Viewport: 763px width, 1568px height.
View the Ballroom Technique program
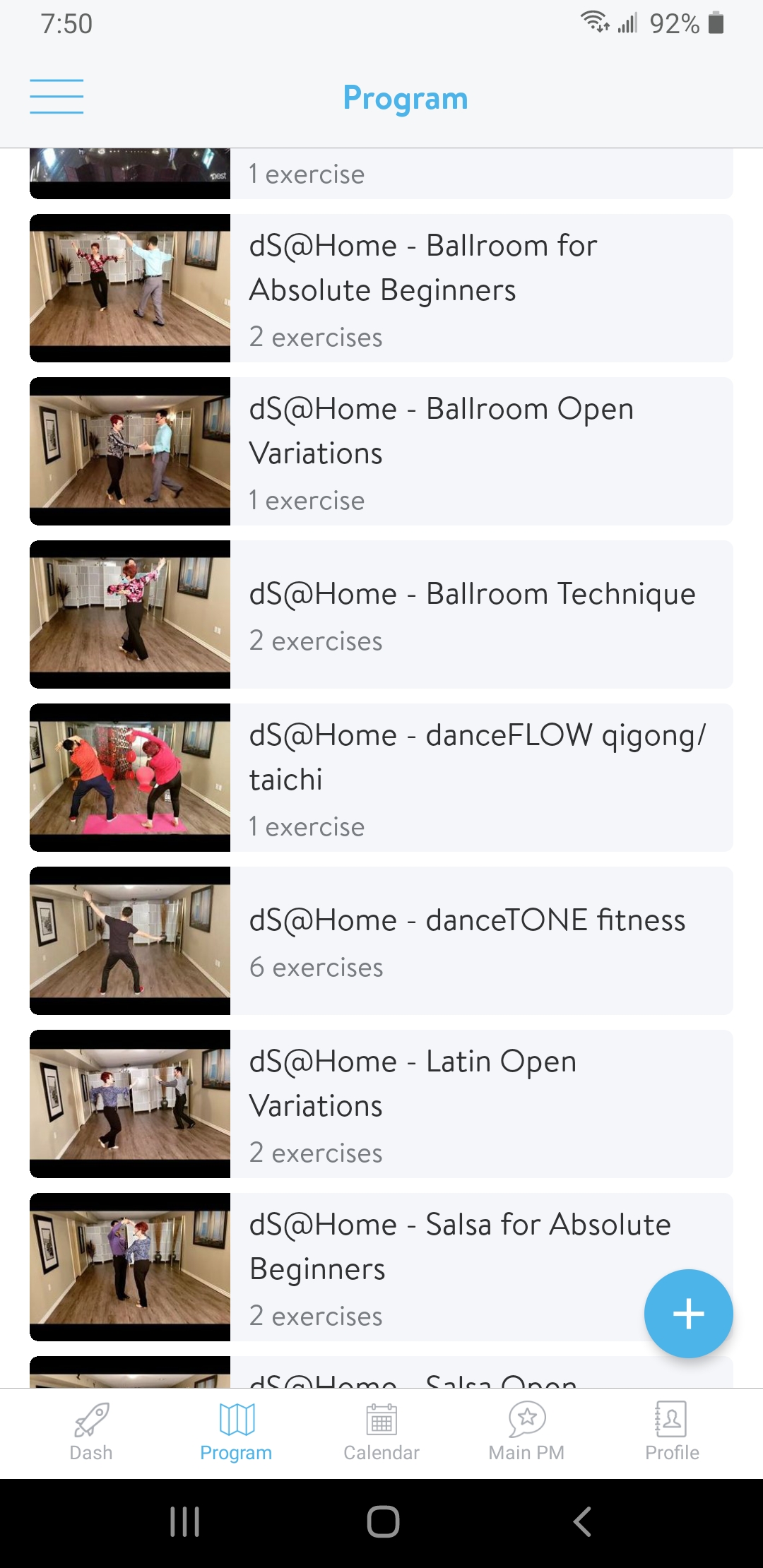[381, 614]
